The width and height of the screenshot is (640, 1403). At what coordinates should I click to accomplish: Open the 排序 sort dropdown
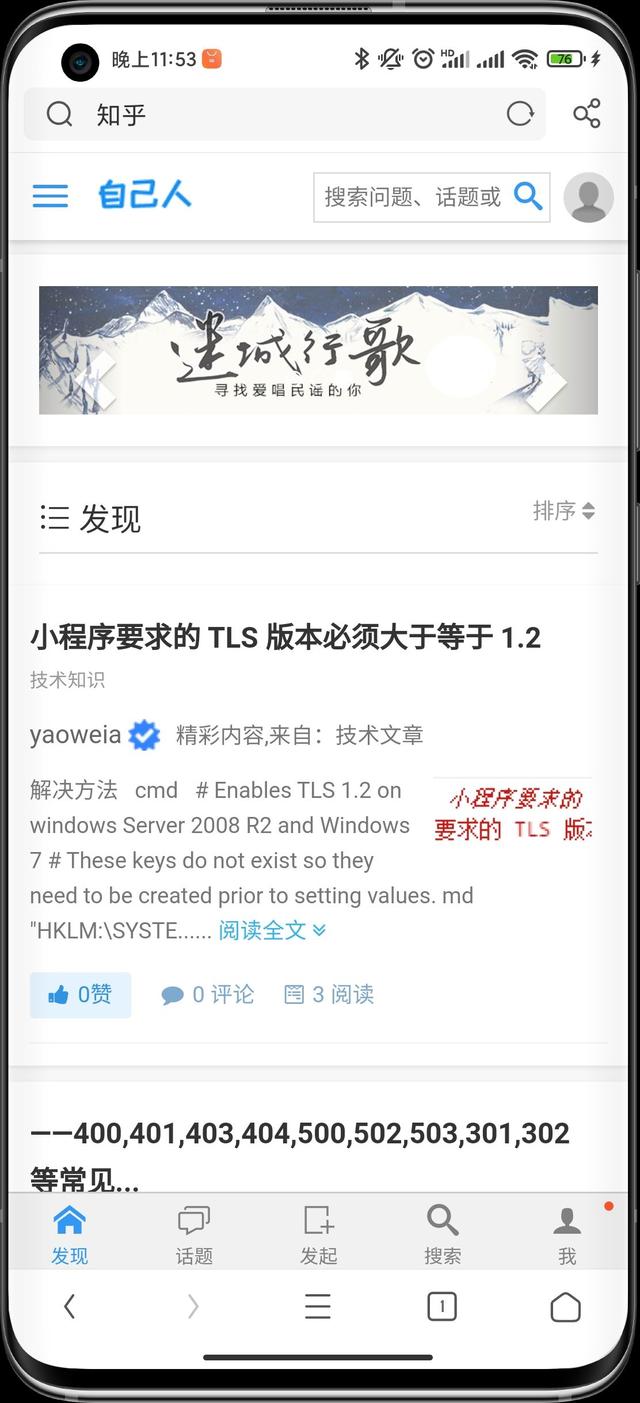(x=563, y=511)
